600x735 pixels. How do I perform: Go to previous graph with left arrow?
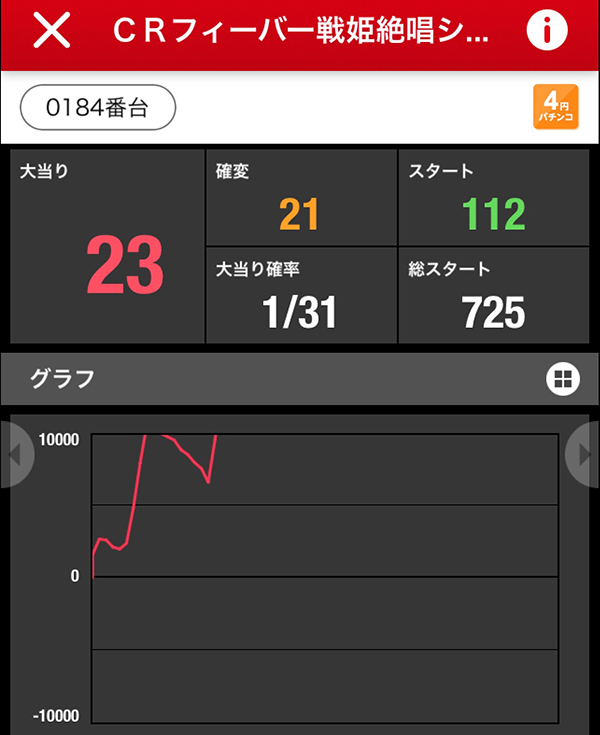(x=14, y=455)
